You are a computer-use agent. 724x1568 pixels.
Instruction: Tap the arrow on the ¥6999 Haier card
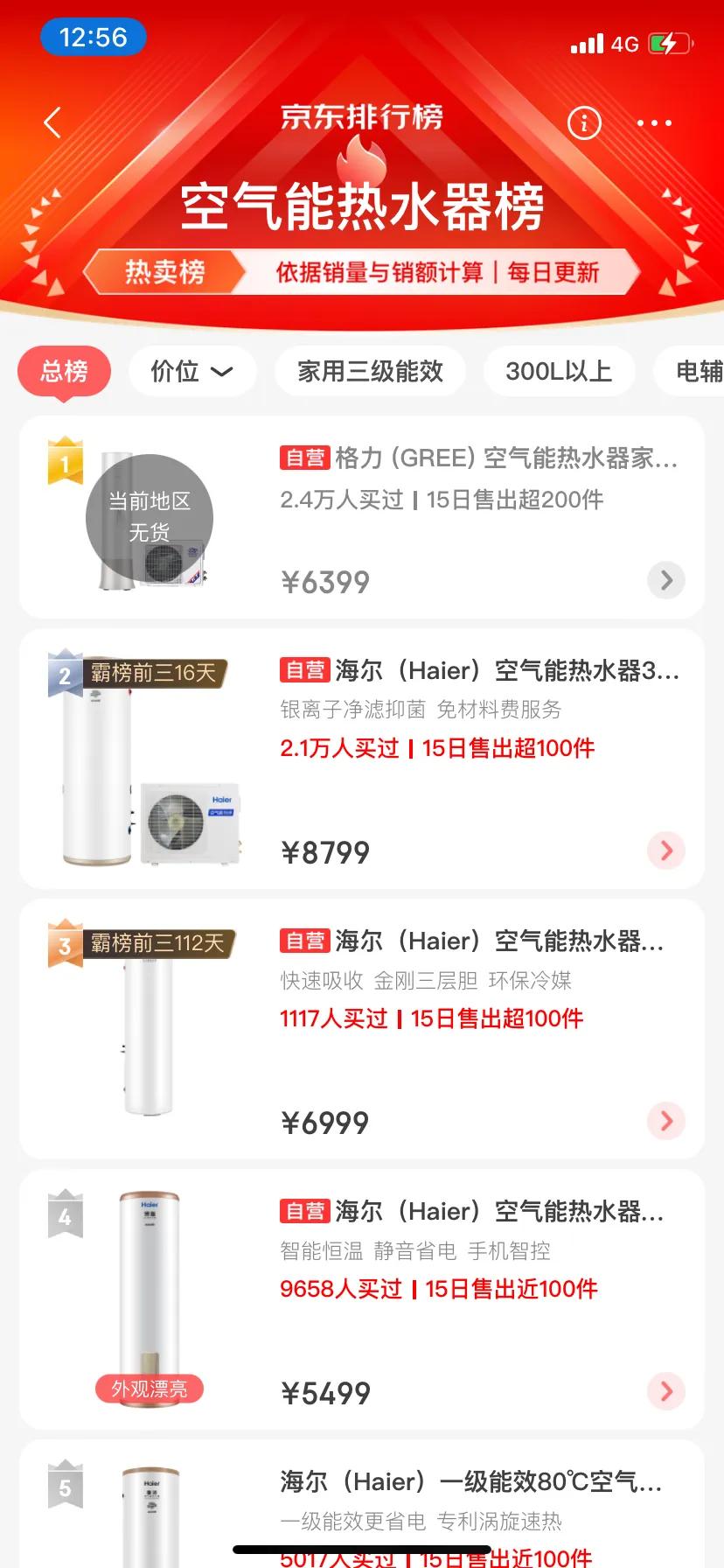(x=666, y=1121)
